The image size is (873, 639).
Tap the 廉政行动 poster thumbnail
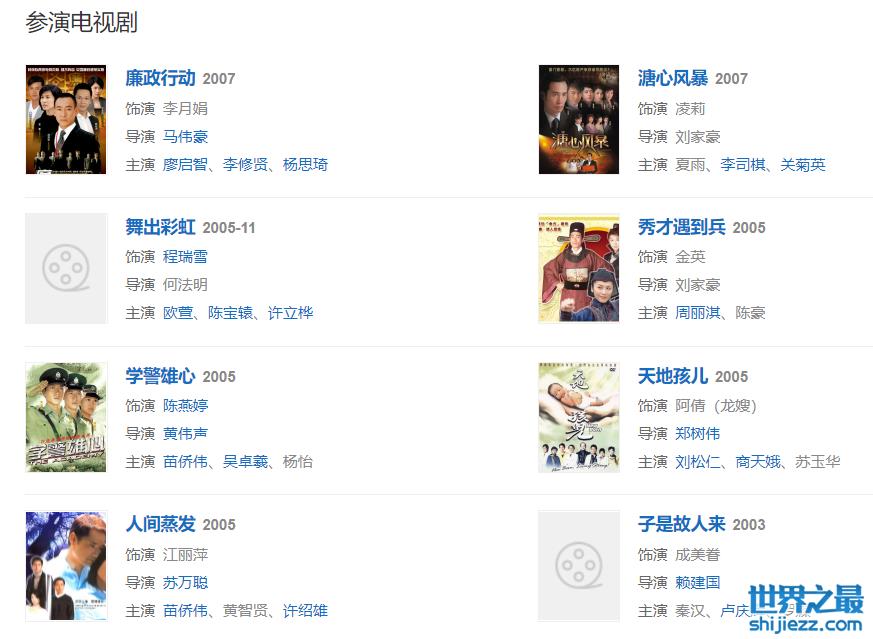[65, 119]
